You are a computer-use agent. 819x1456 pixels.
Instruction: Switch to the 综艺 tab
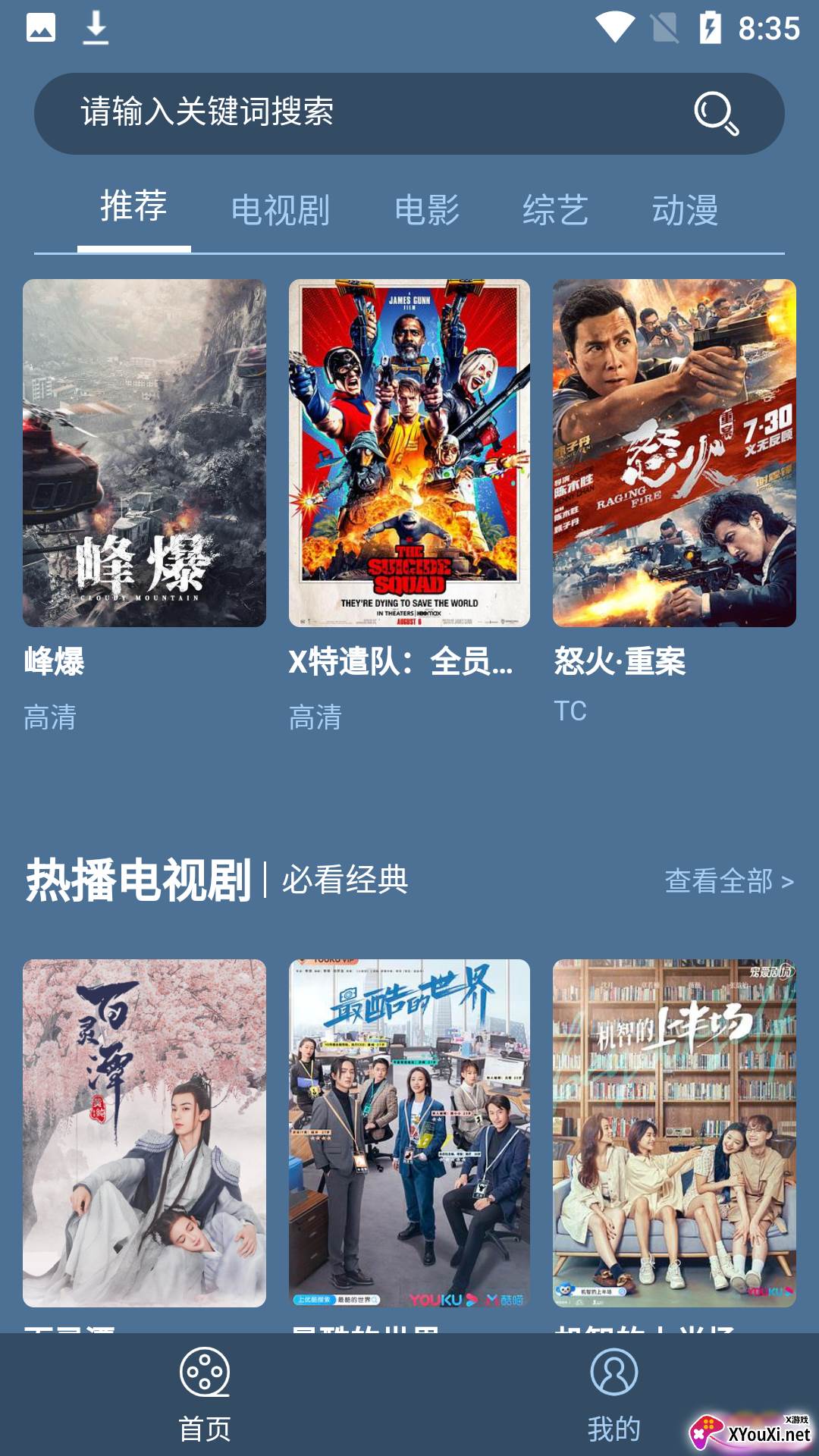555,210
